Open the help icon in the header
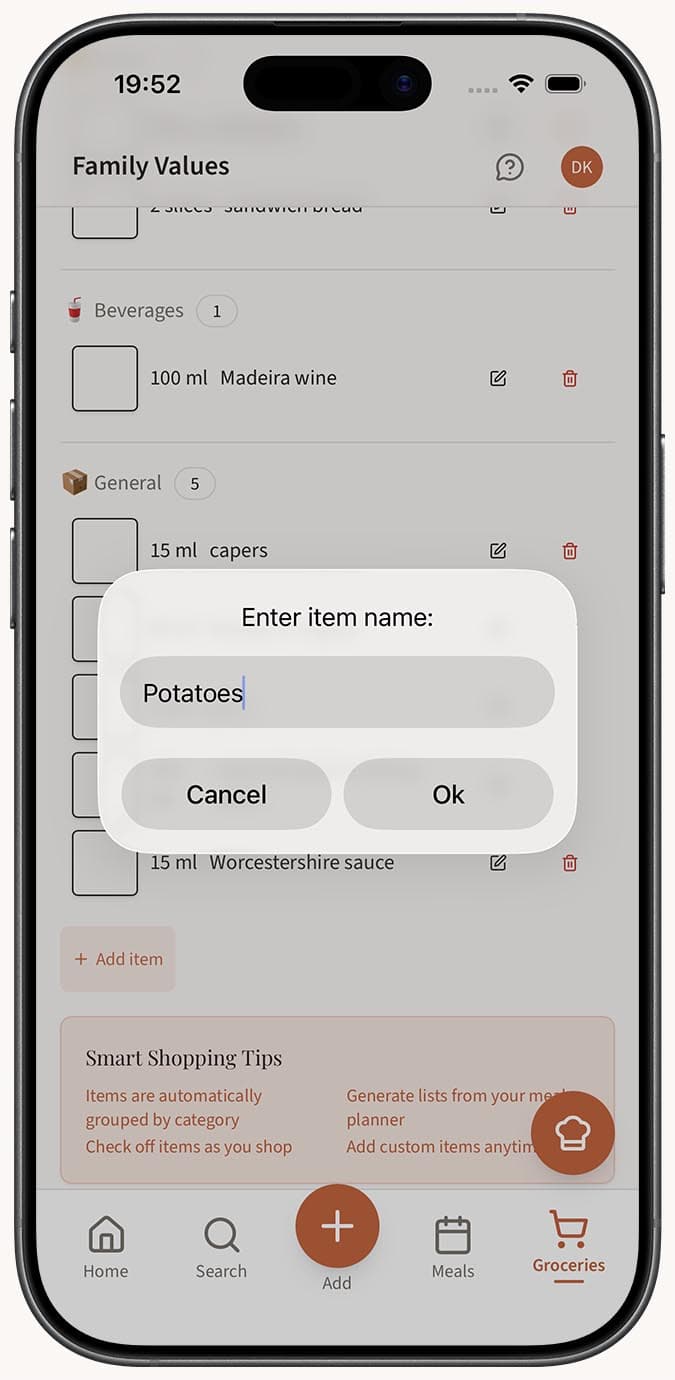 click(x=510, y=167)
